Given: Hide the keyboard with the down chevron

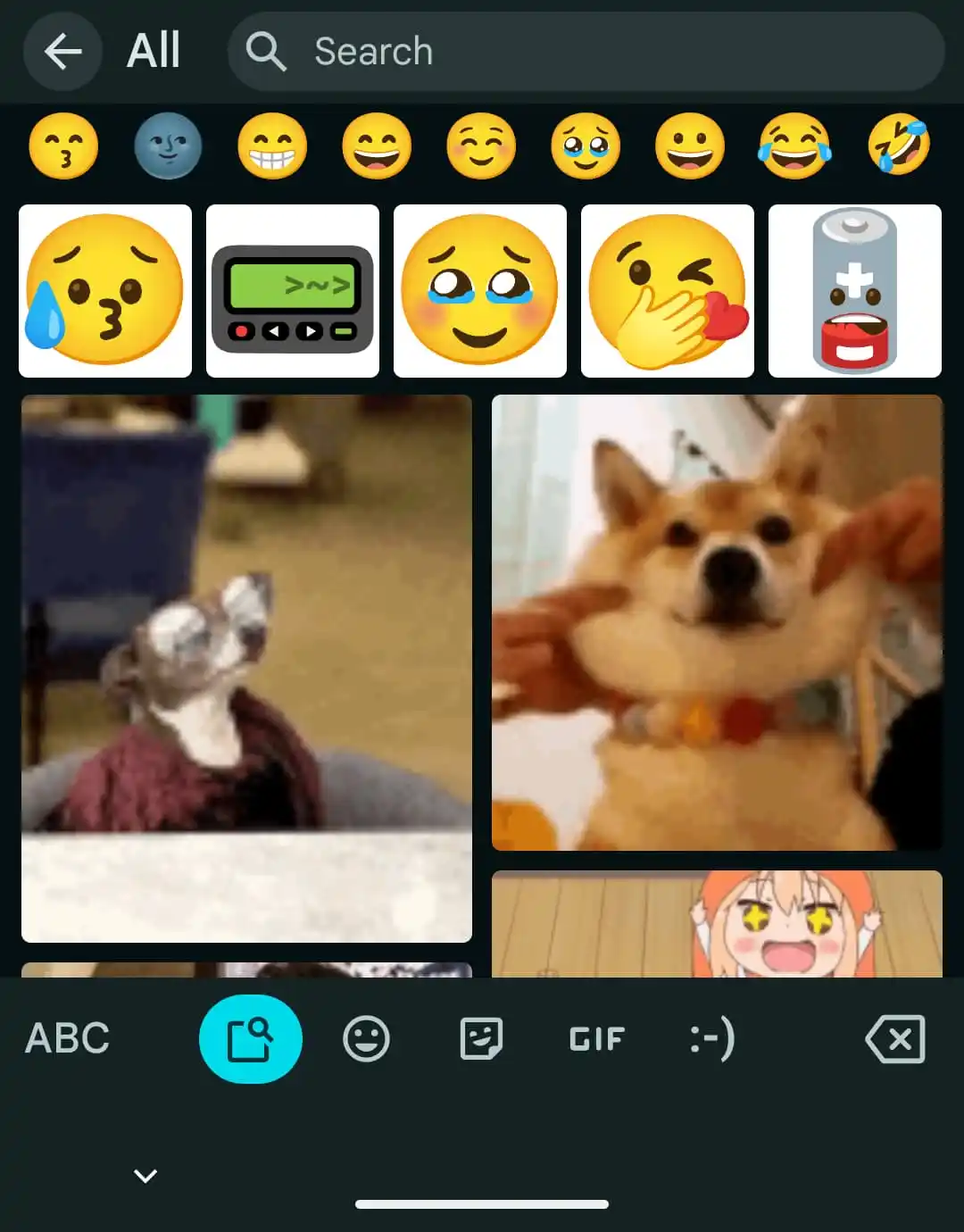Looking at the screenshot, I should pyautogui.click(x=145, y=1176).
